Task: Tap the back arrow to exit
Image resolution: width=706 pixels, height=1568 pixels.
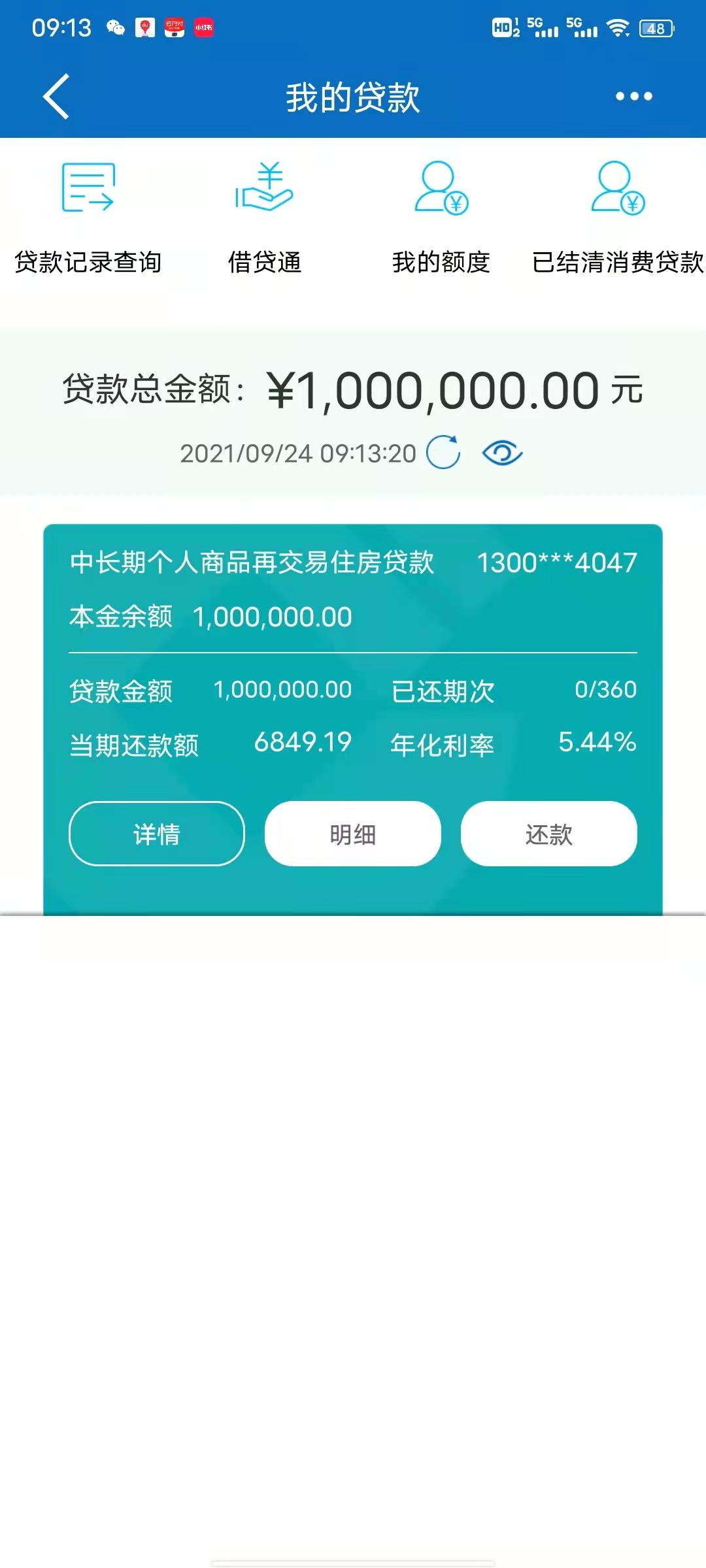Action: 56,96
